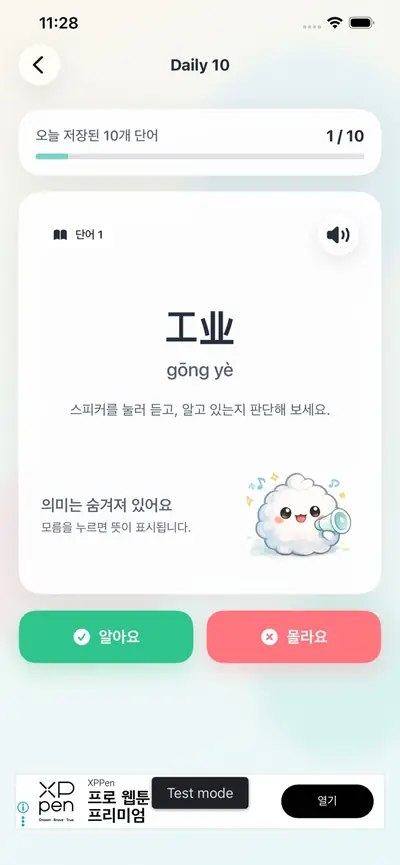This screenshot has height=865, width=400.
Task: Play pronunciation with the speaker icon
Action: tap(338, 235)
